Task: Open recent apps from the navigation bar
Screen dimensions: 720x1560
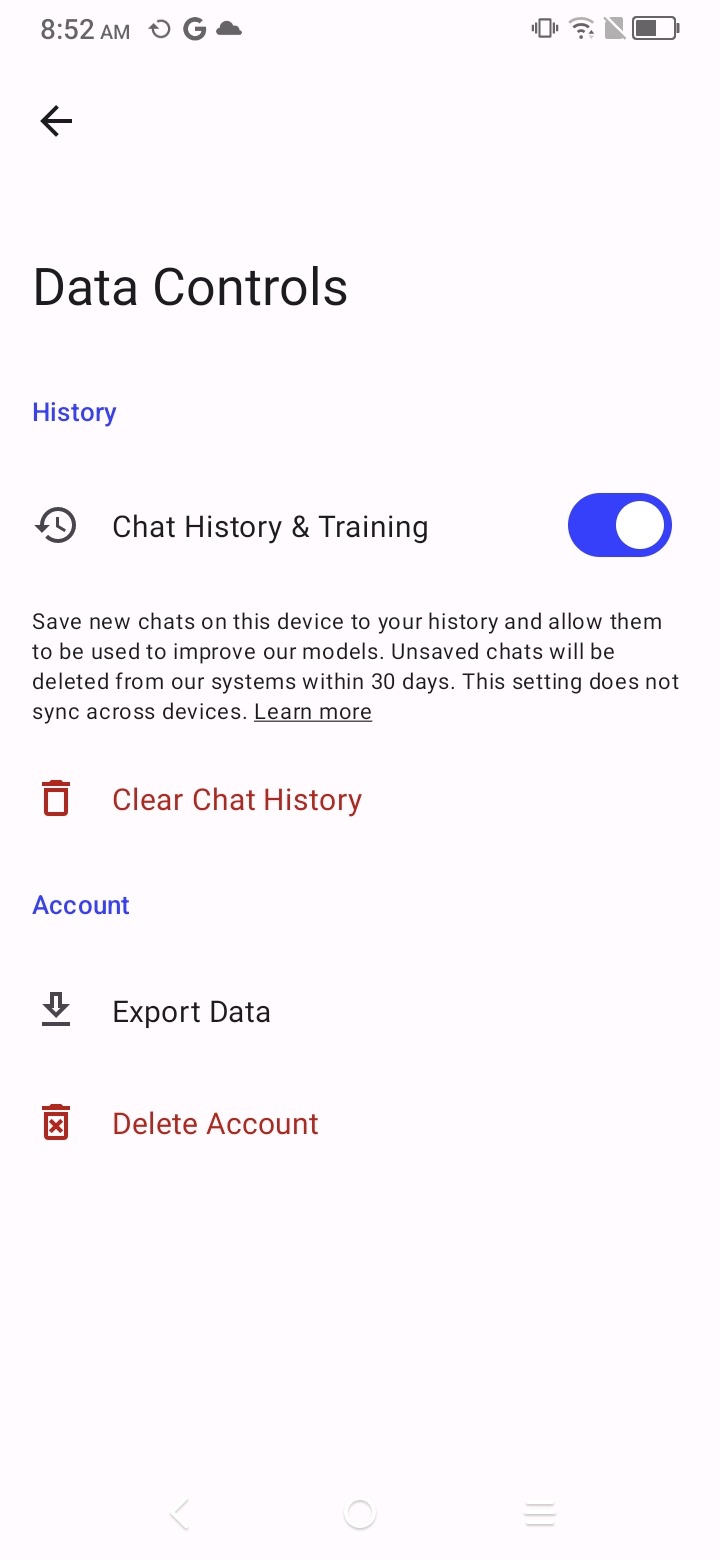Action: click(x=539, y=1513)
